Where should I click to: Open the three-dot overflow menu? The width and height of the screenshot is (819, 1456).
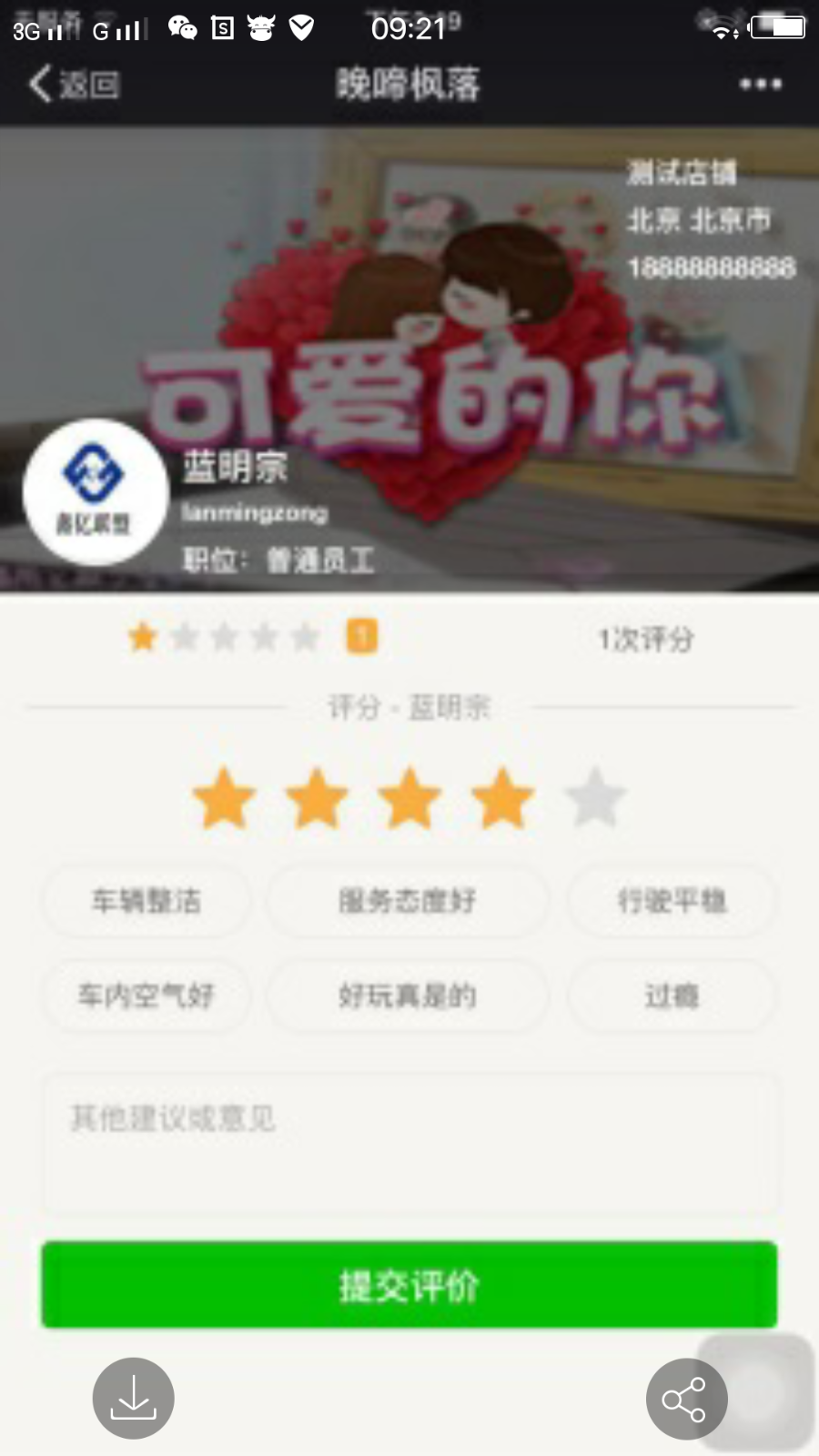(760, 84)
